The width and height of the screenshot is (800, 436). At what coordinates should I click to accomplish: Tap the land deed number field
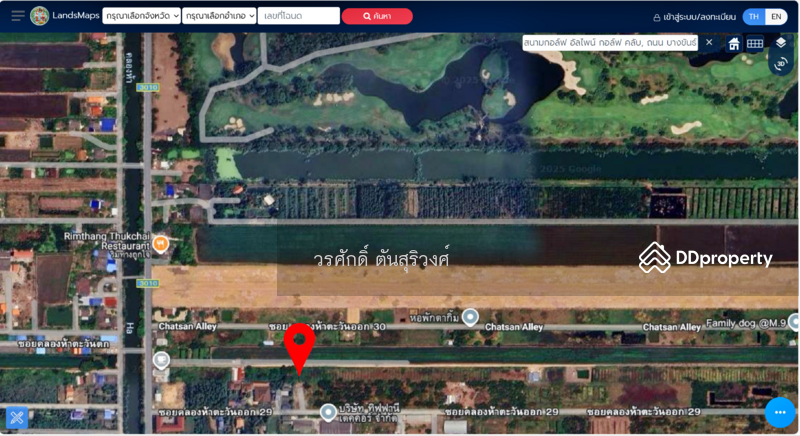pos(298,16)
